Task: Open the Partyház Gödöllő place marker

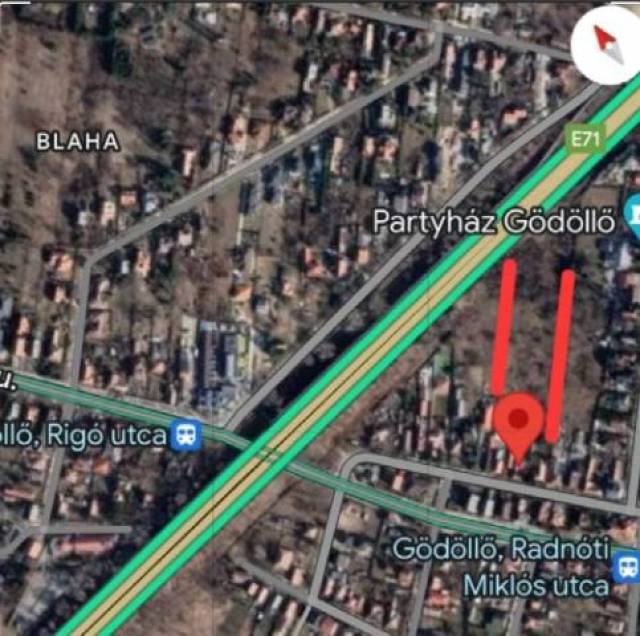Action: [632, 217]
